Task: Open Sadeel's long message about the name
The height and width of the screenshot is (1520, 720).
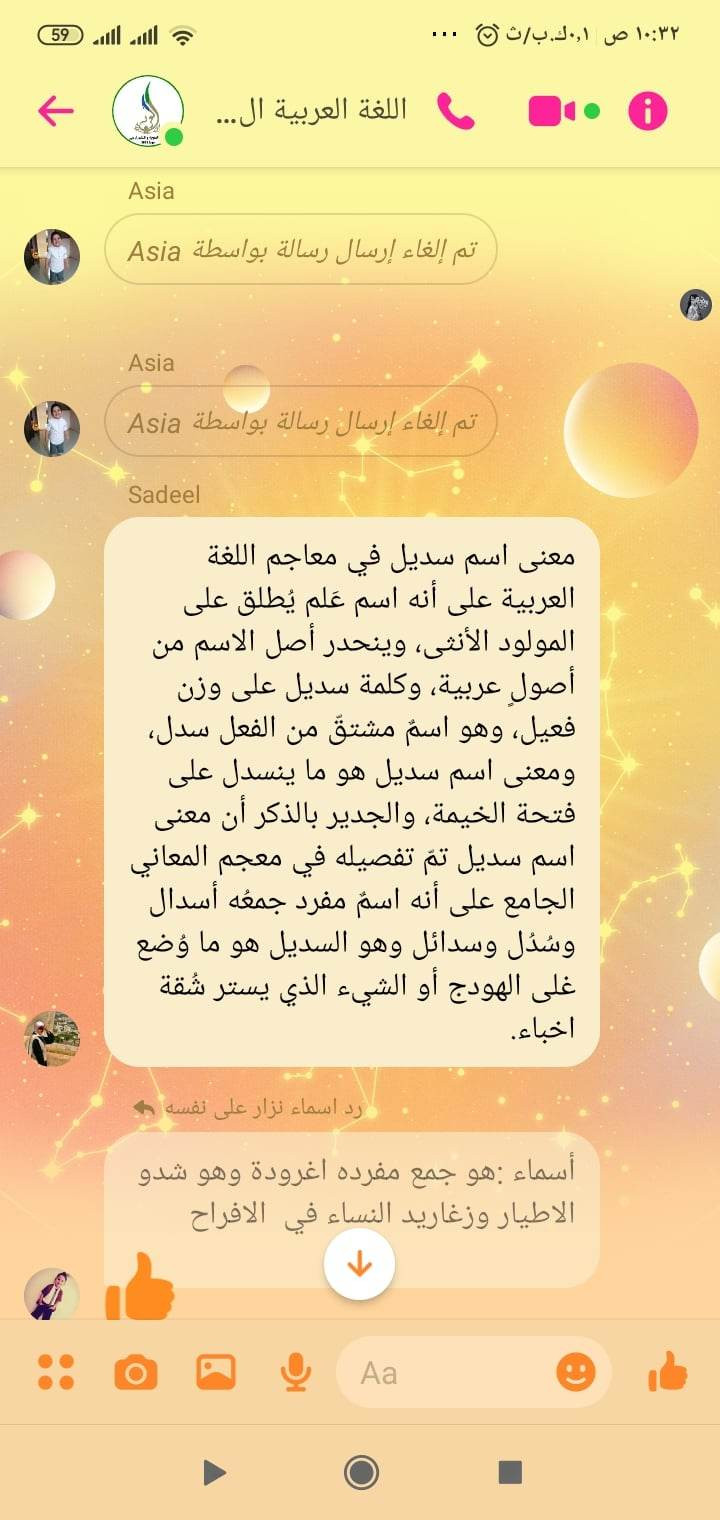Action: click(351, 790)
